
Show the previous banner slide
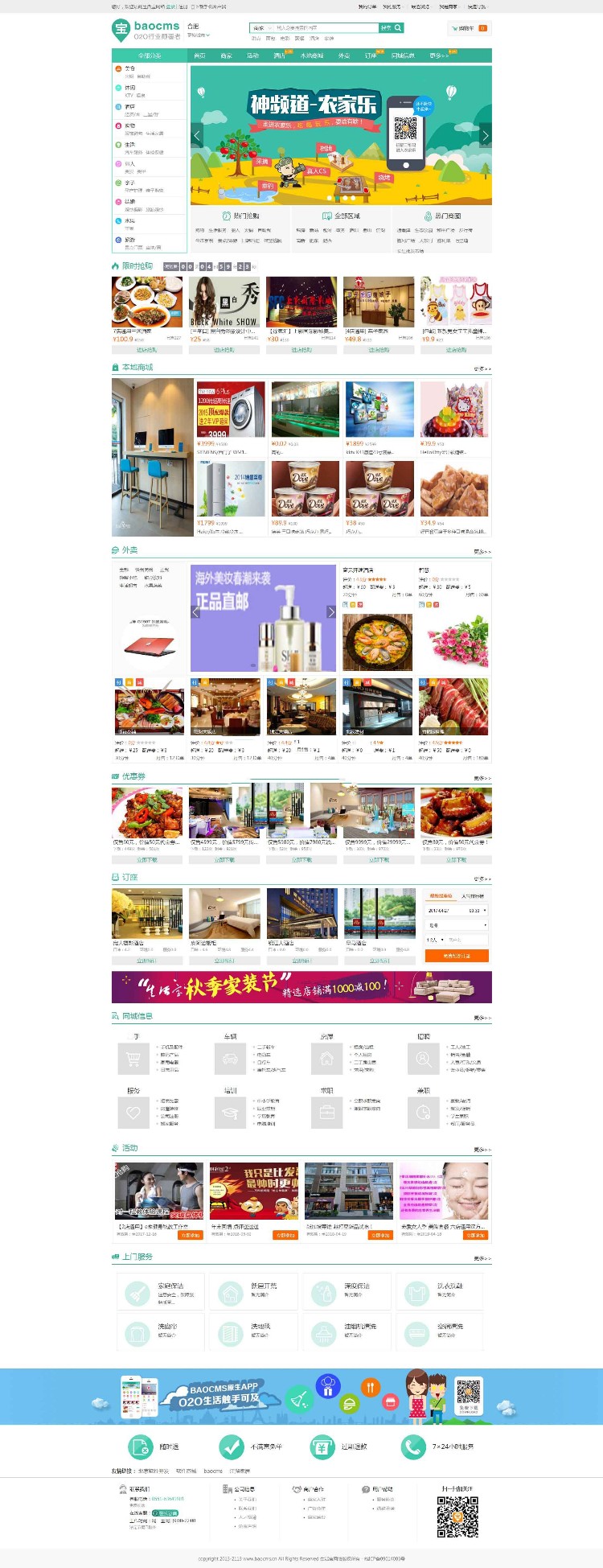(x=197, y=135)
